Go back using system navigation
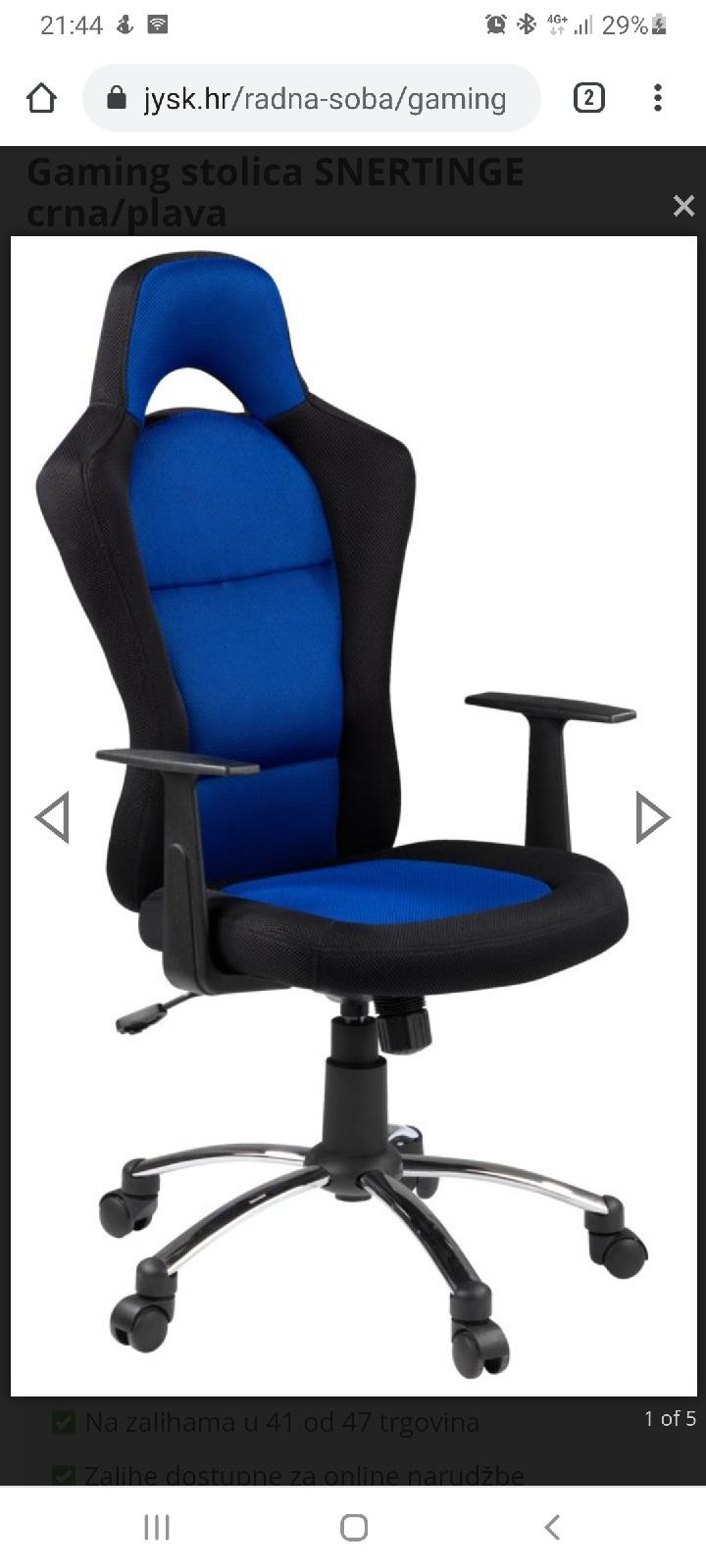The width and height of the screenshot is (706, 1568). [552, 1527]
